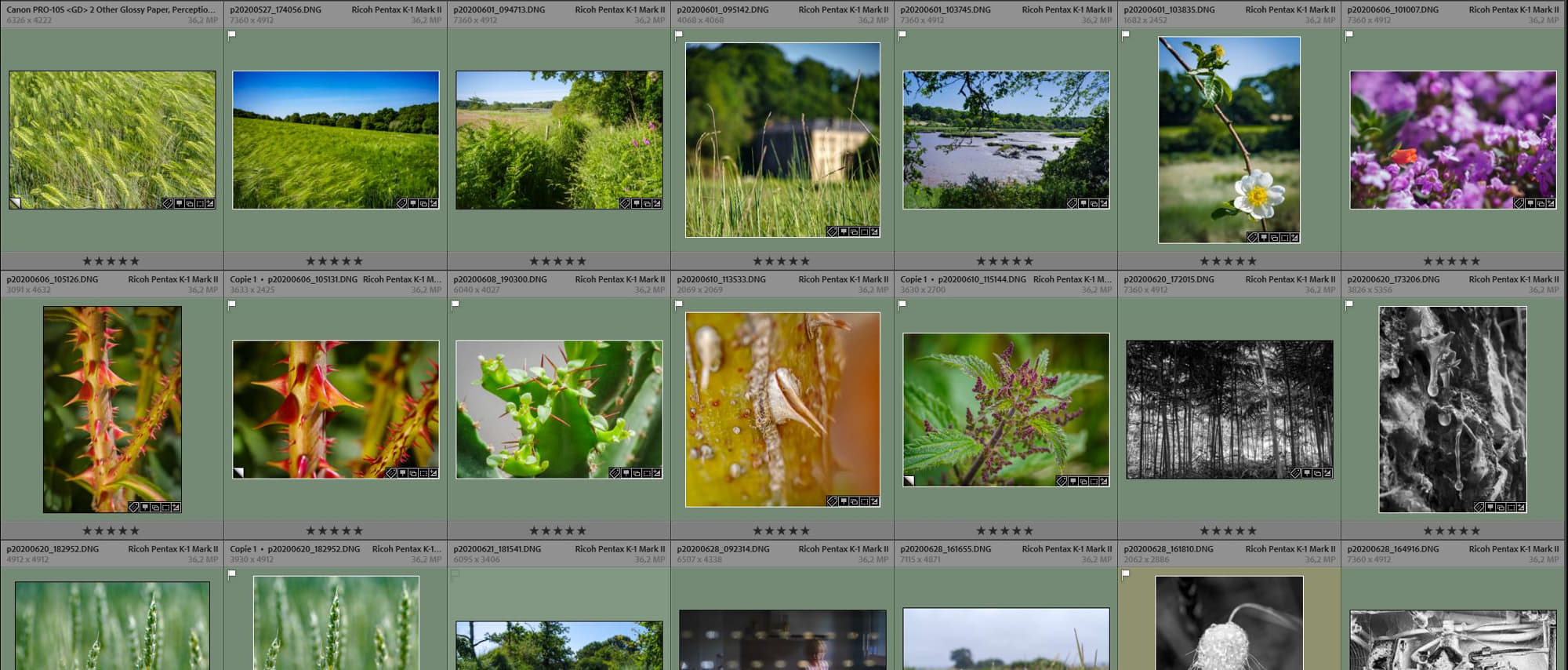Select the macro thorn photo p20200610_113533.DNG
The image size is (1568, 670).
[782, 409]
